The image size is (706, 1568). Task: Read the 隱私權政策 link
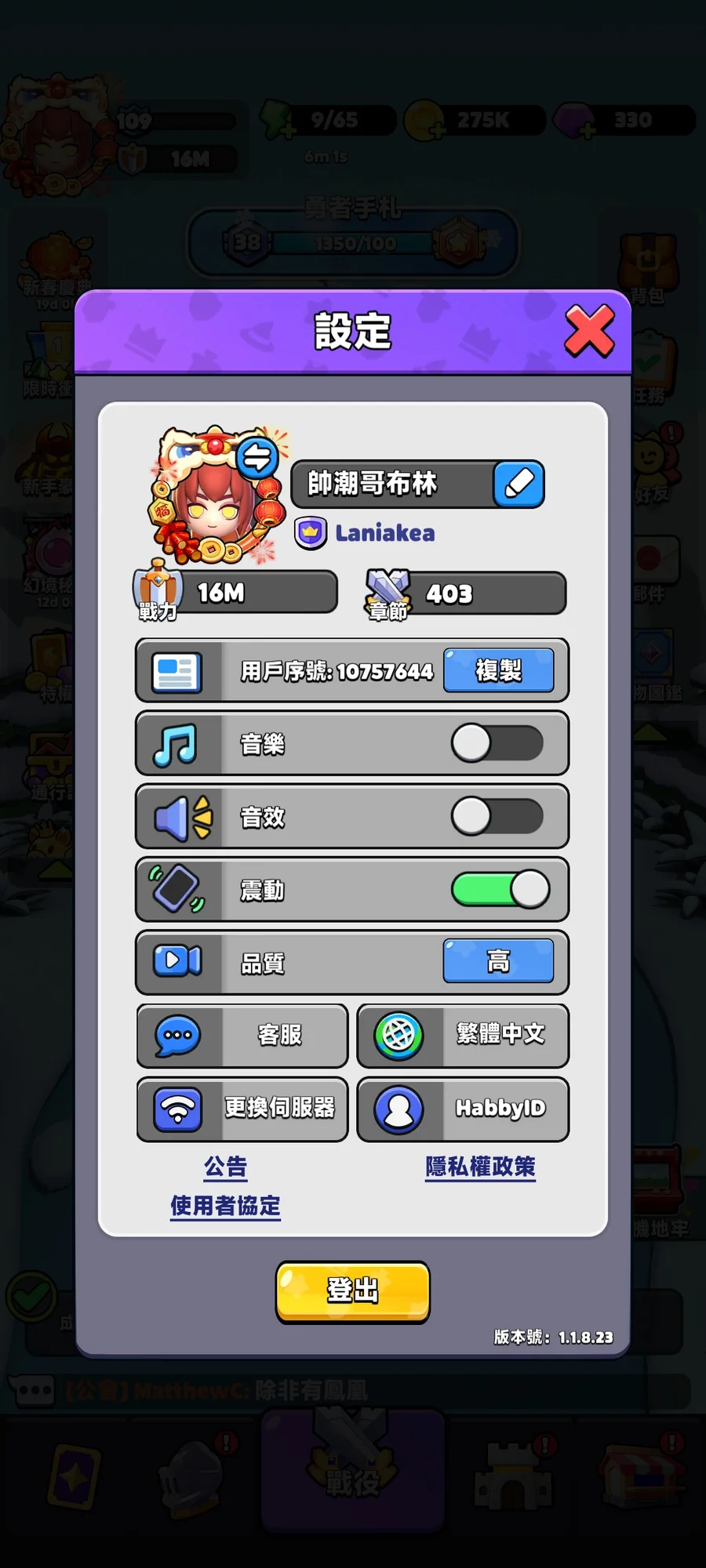[480, 1167]
